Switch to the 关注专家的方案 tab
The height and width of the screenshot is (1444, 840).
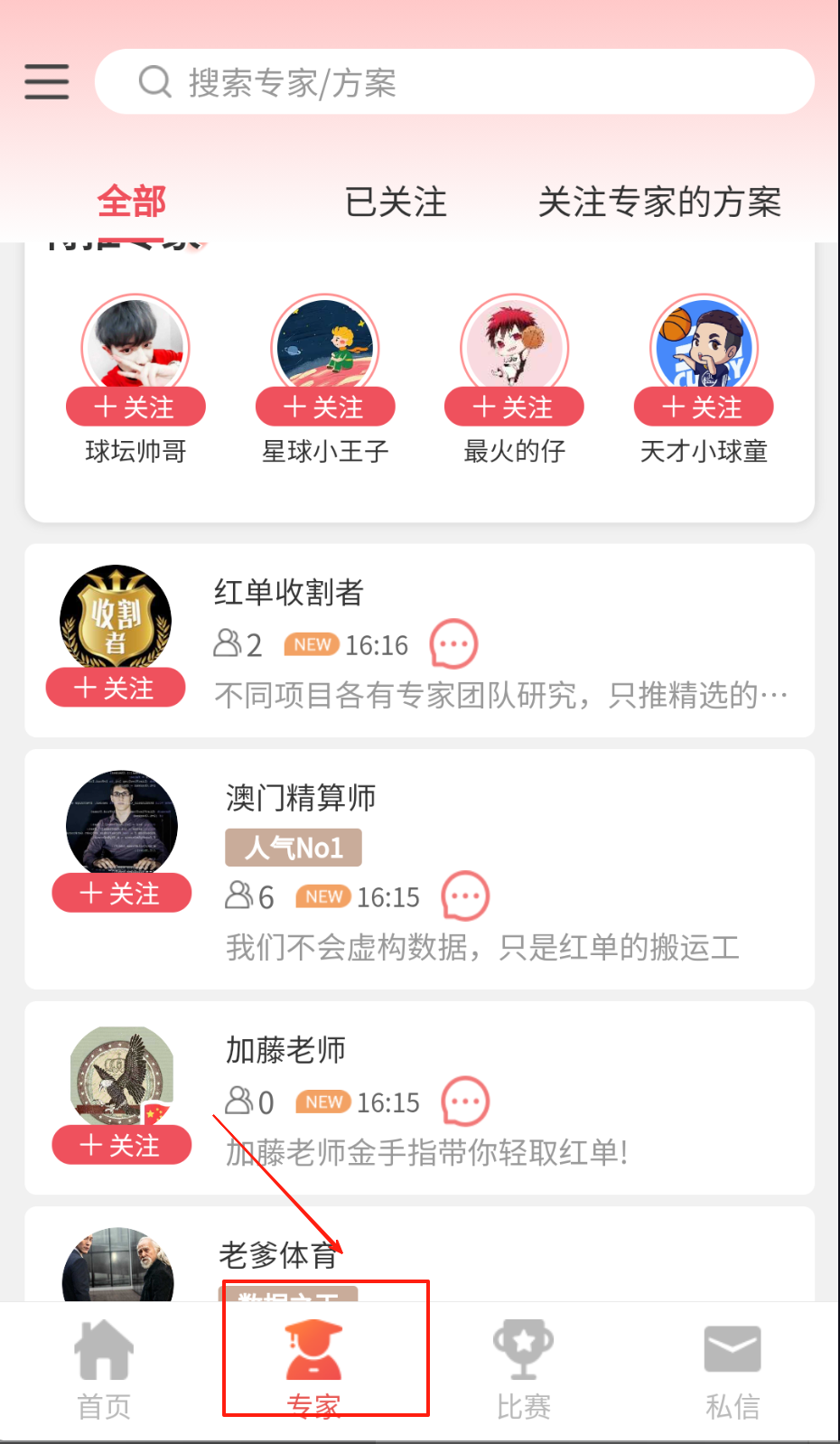click(659, 202)
